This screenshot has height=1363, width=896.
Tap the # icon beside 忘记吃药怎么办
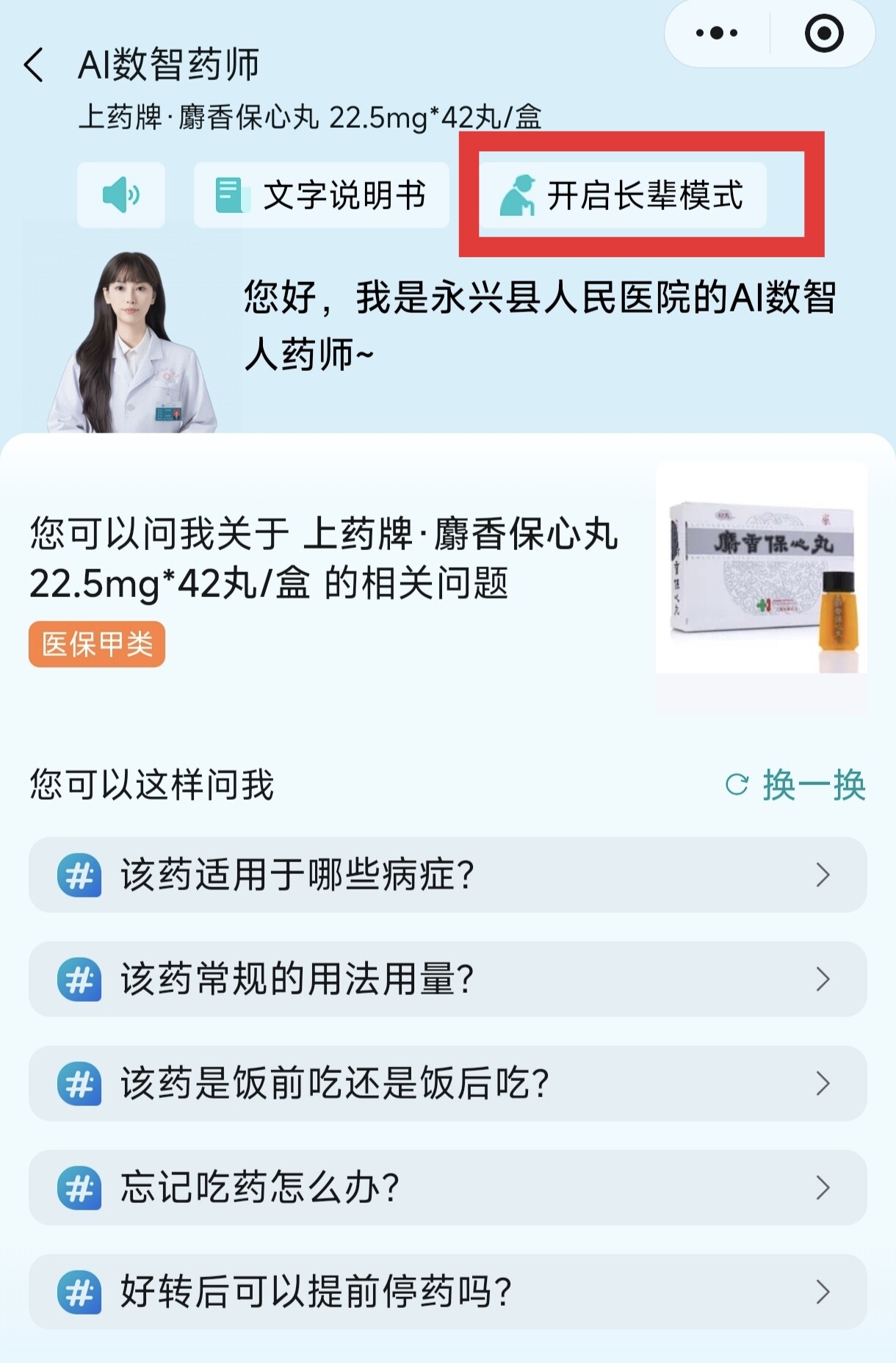pyautogui.click(x=83, y=1189)
